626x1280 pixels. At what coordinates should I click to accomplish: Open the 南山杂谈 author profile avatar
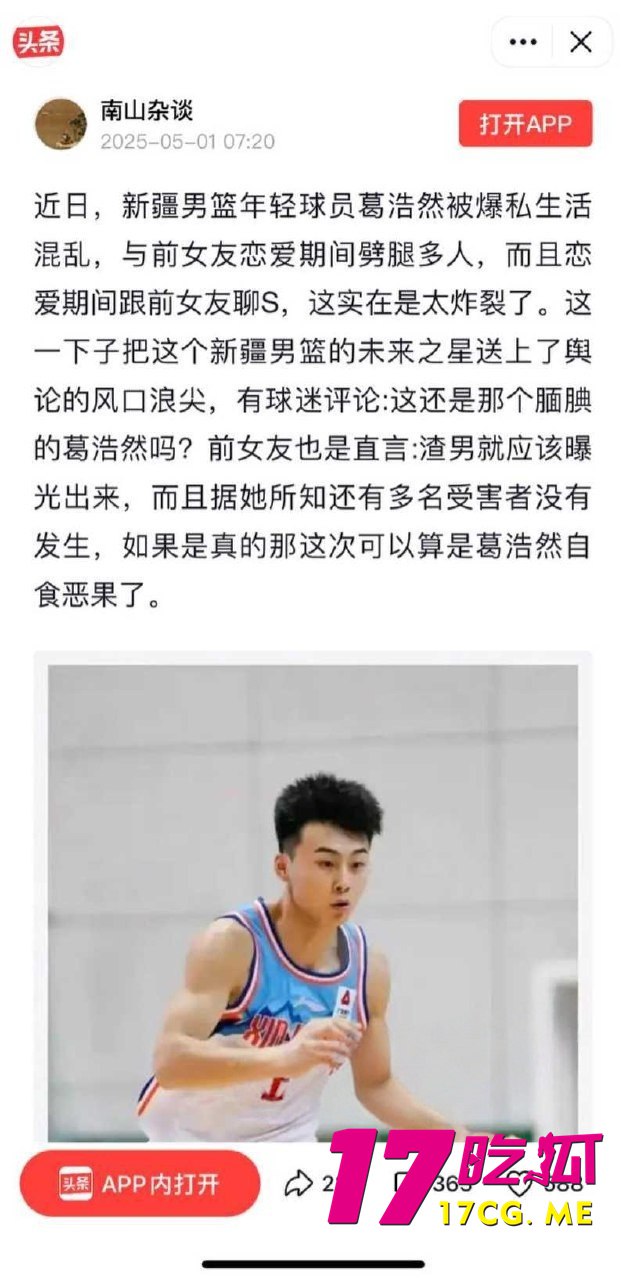pyautogui.click(x=61, y=124)
